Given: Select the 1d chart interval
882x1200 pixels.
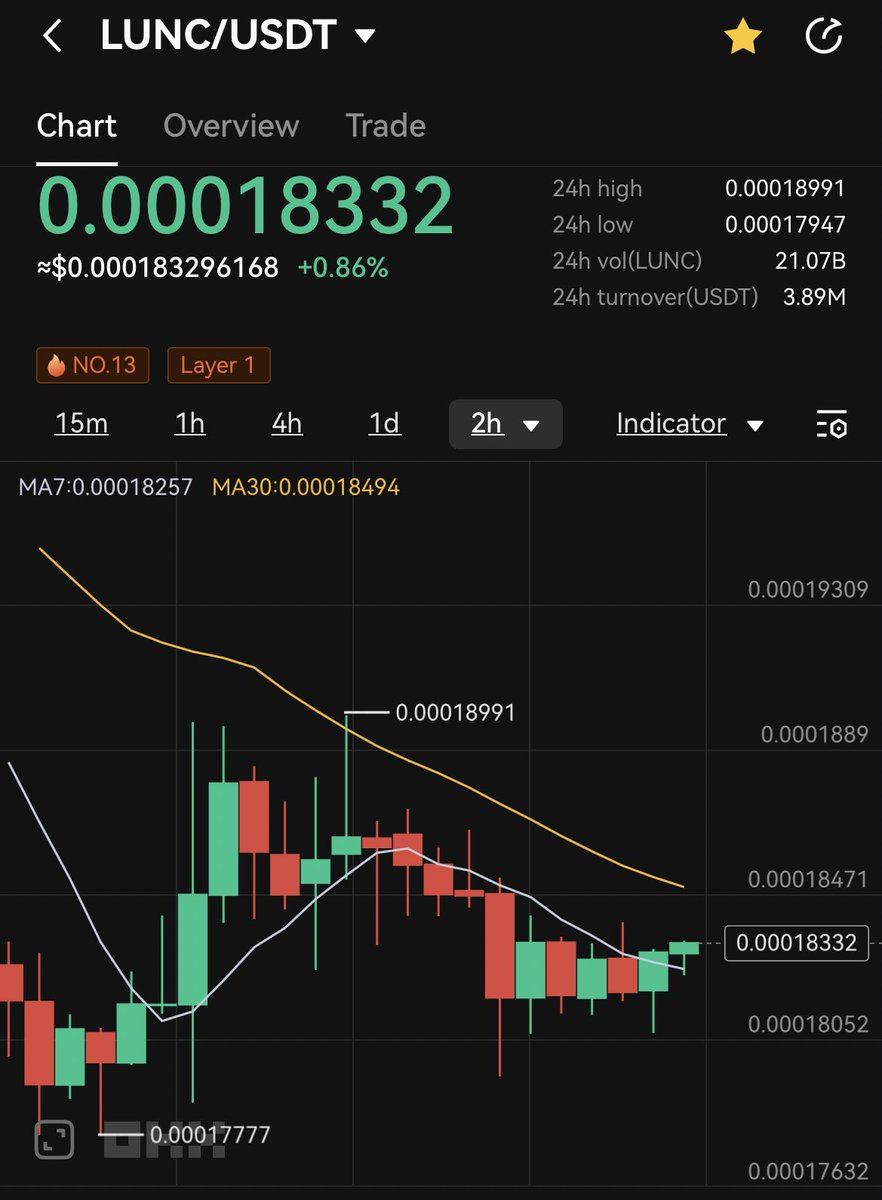Looking at the screenshot, I should pyautogui.click(x=384, y=424).
